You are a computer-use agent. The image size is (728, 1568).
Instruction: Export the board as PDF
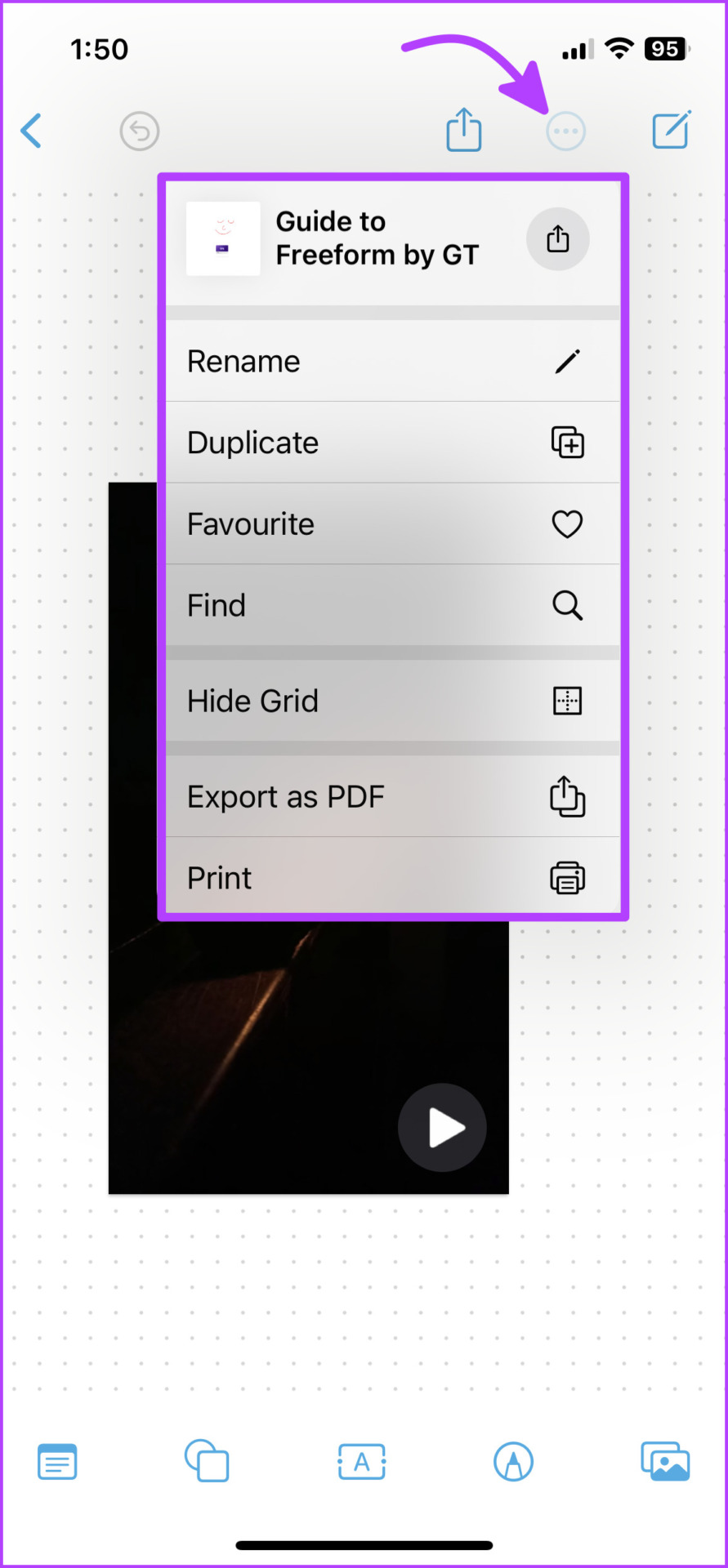(392, 796)
